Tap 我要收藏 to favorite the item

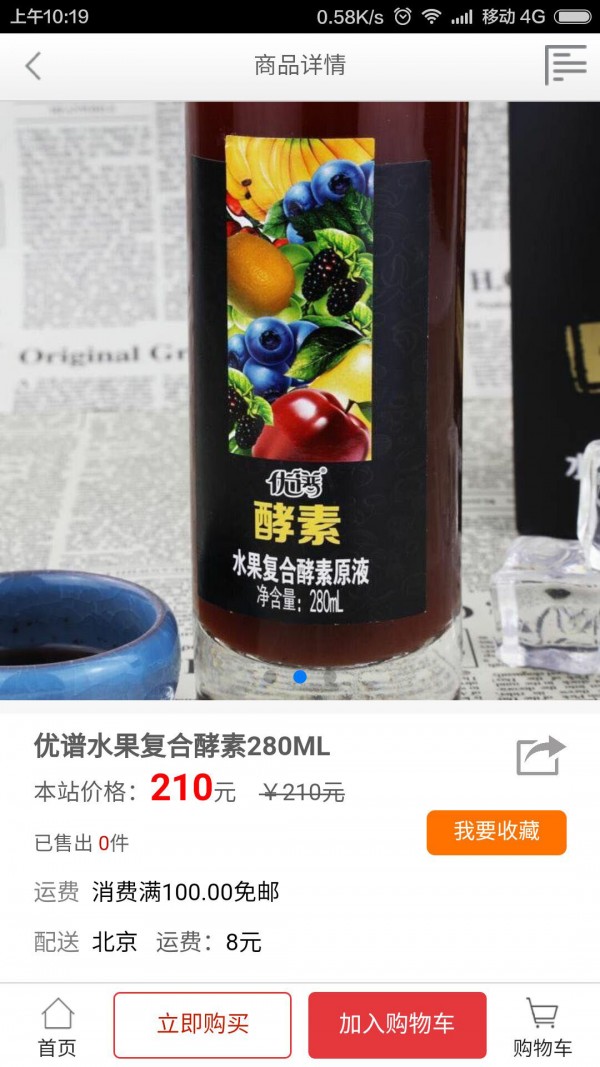pyautogui.click(x=496, y=832)
